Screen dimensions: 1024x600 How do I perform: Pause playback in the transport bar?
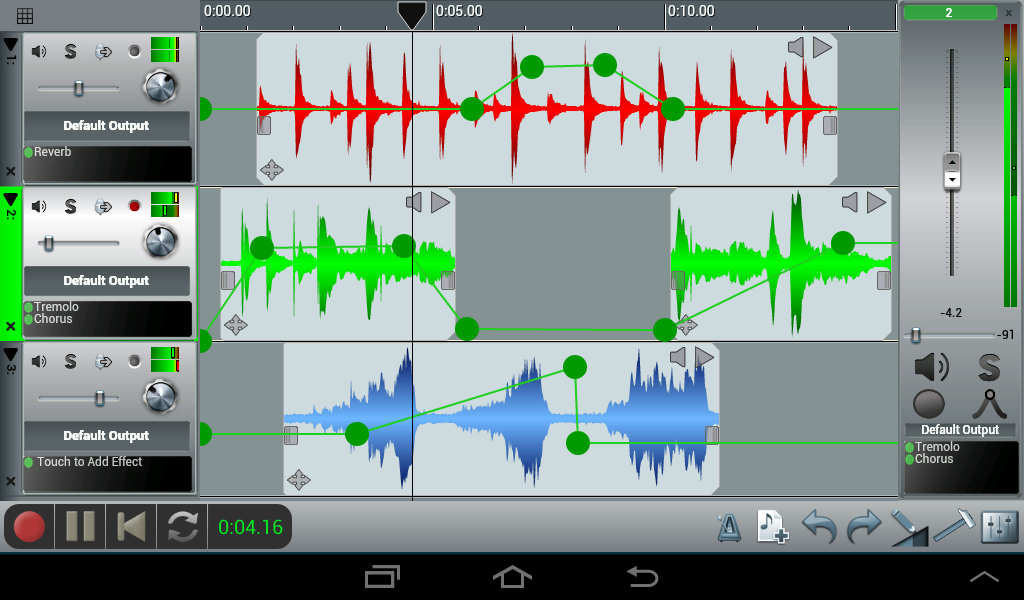coord(81,526)
